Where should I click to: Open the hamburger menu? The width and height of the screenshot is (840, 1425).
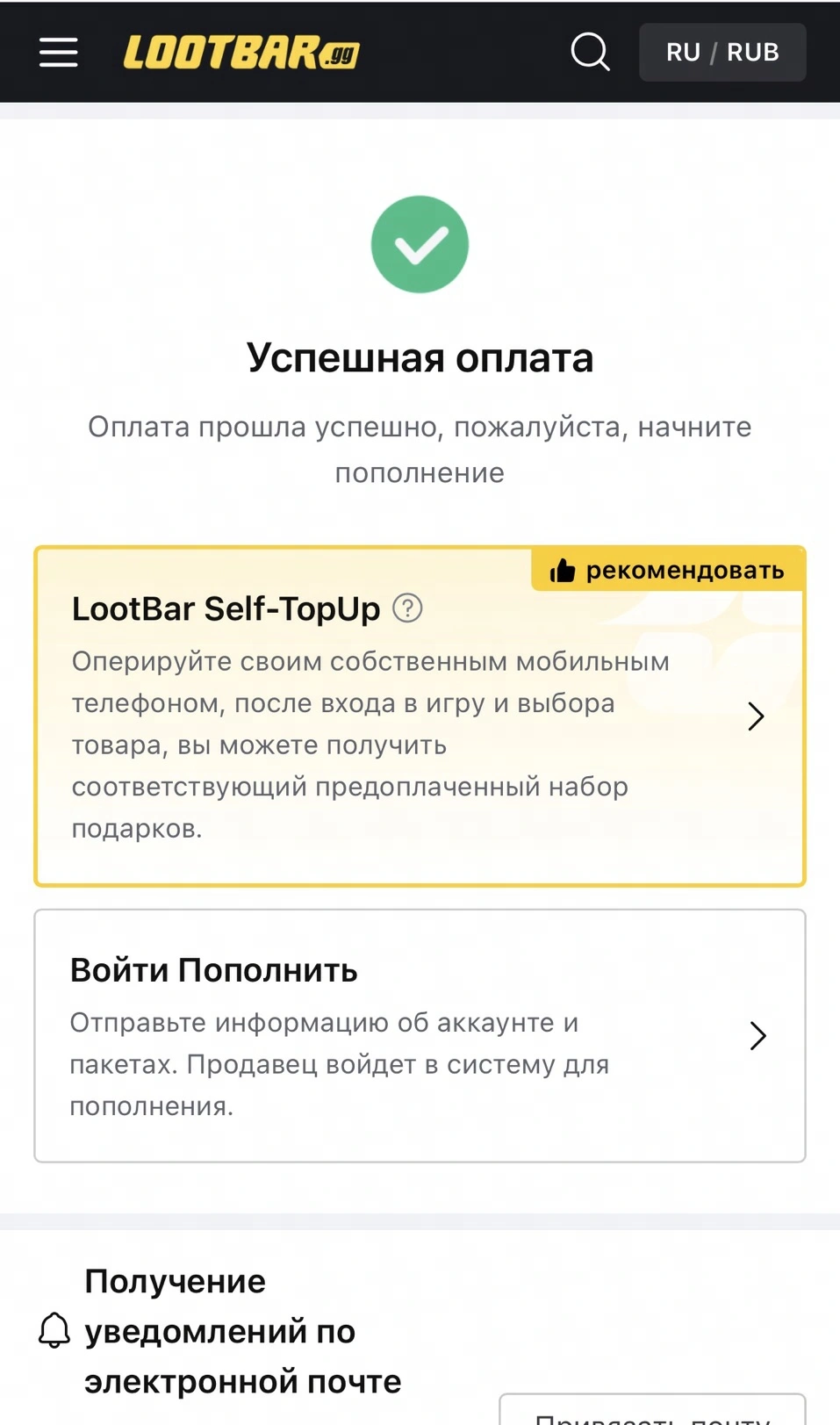coord(59,53)
